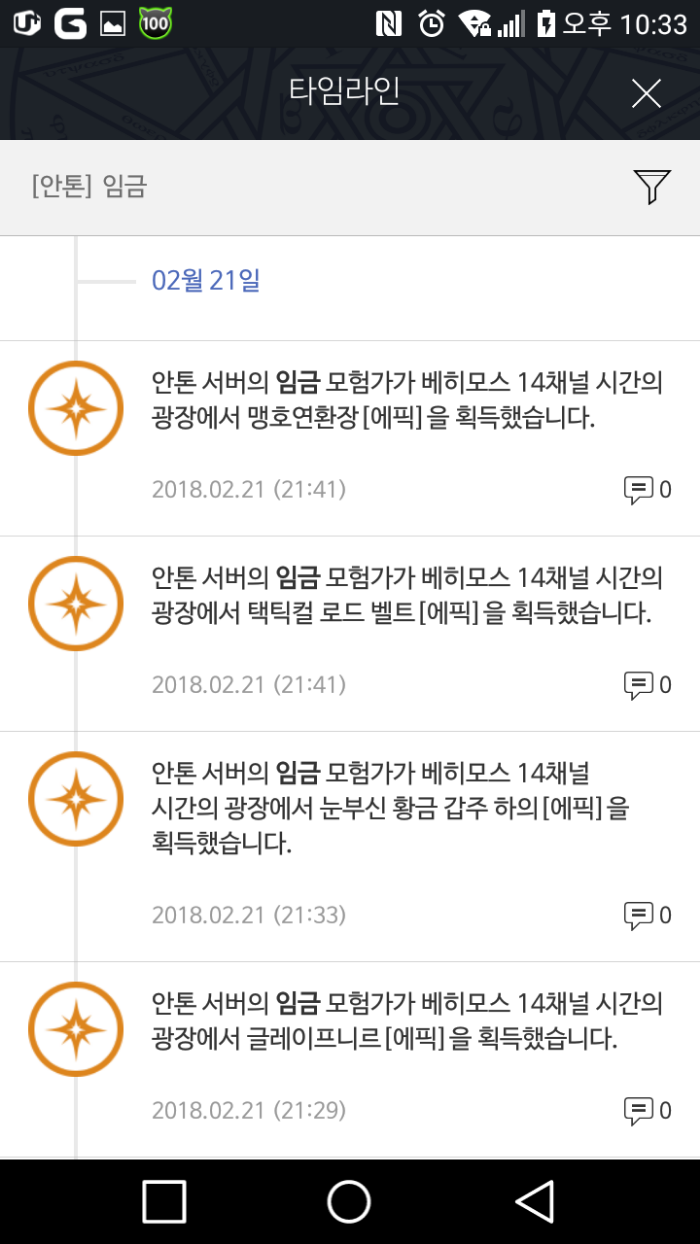This screenshot has width=700, height=1244.
Task: Open the 눈부신 황금 갑주 하의 drop entry
Action: coord(390,808)
